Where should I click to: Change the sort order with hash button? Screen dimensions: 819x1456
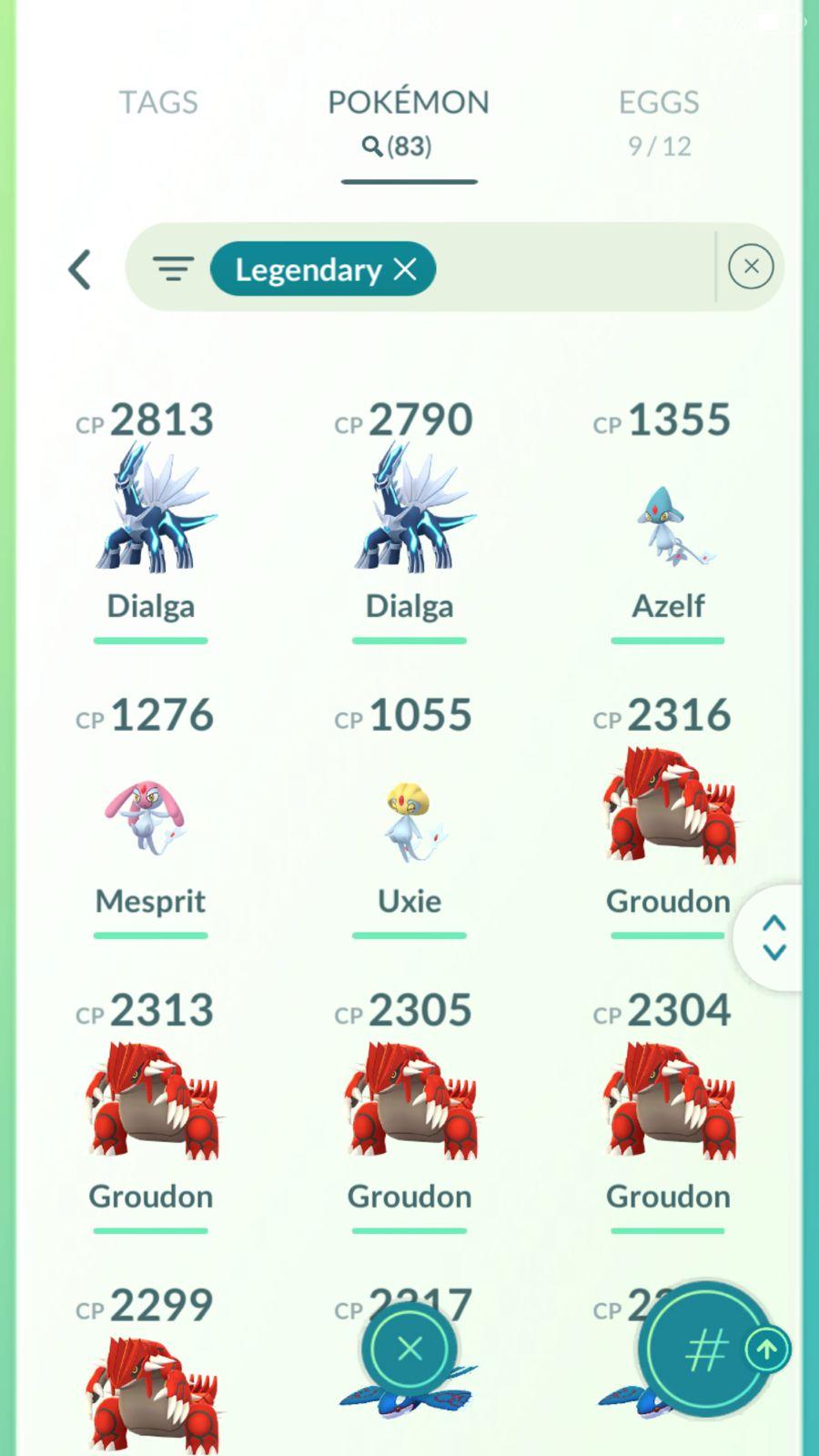pyautogui.click(x=707, y=1350)
